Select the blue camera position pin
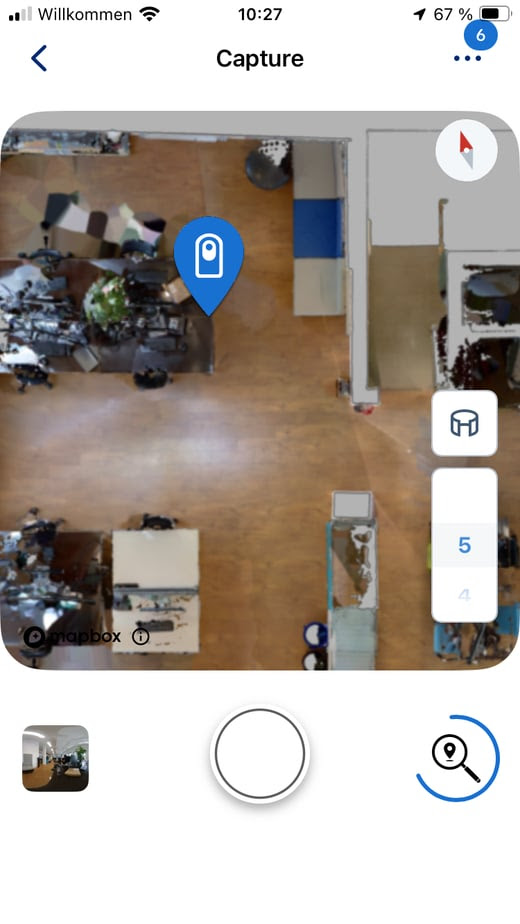520x924 pixels. (209, 266)
